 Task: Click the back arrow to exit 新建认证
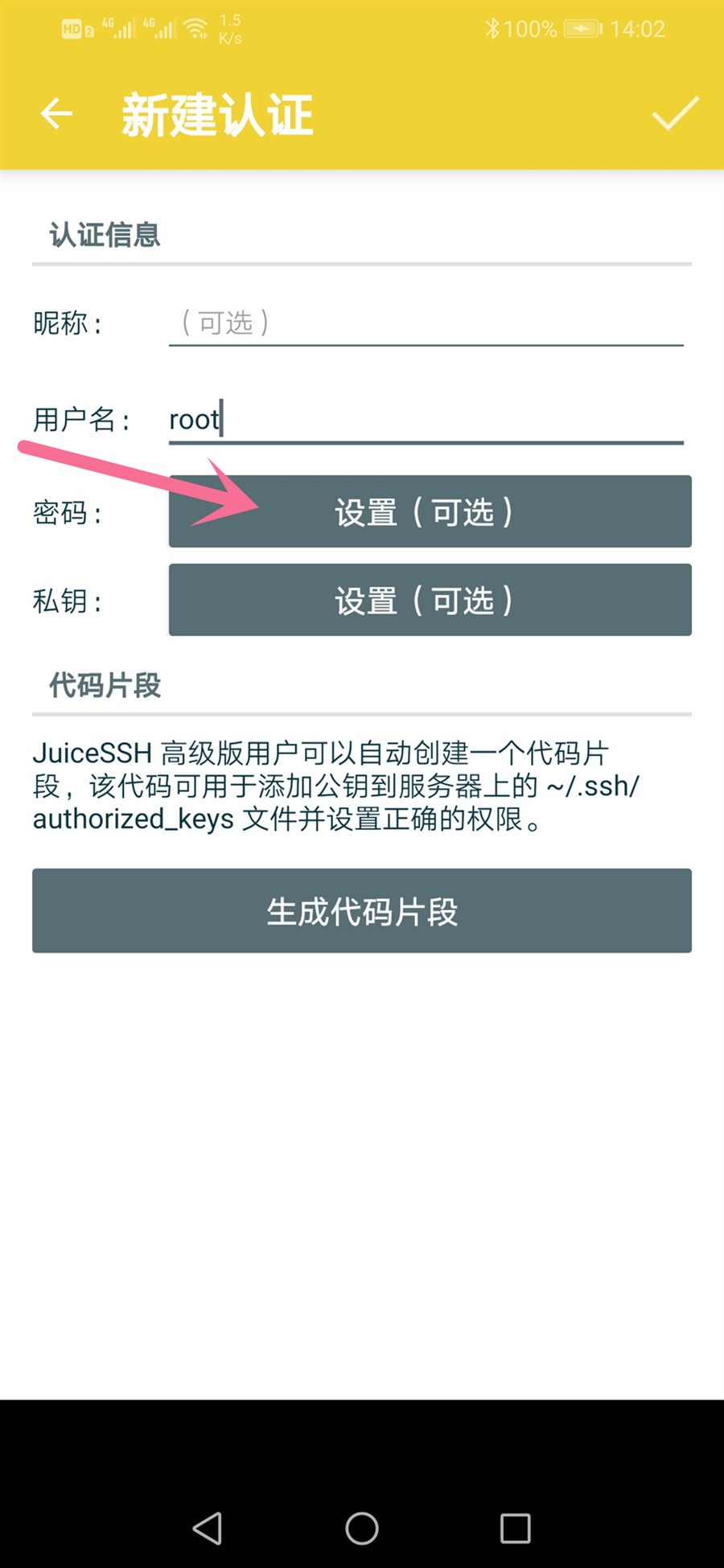point(56,113)
